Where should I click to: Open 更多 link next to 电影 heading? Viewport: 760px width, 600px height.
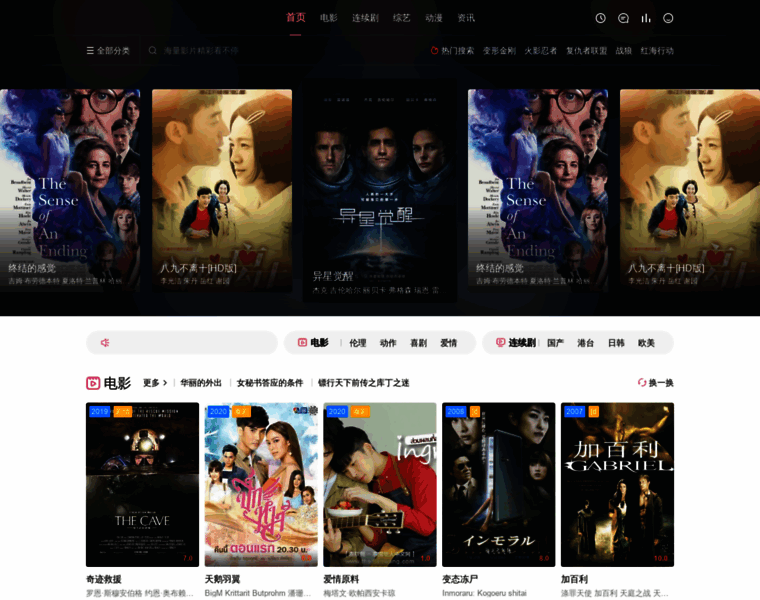151,383
